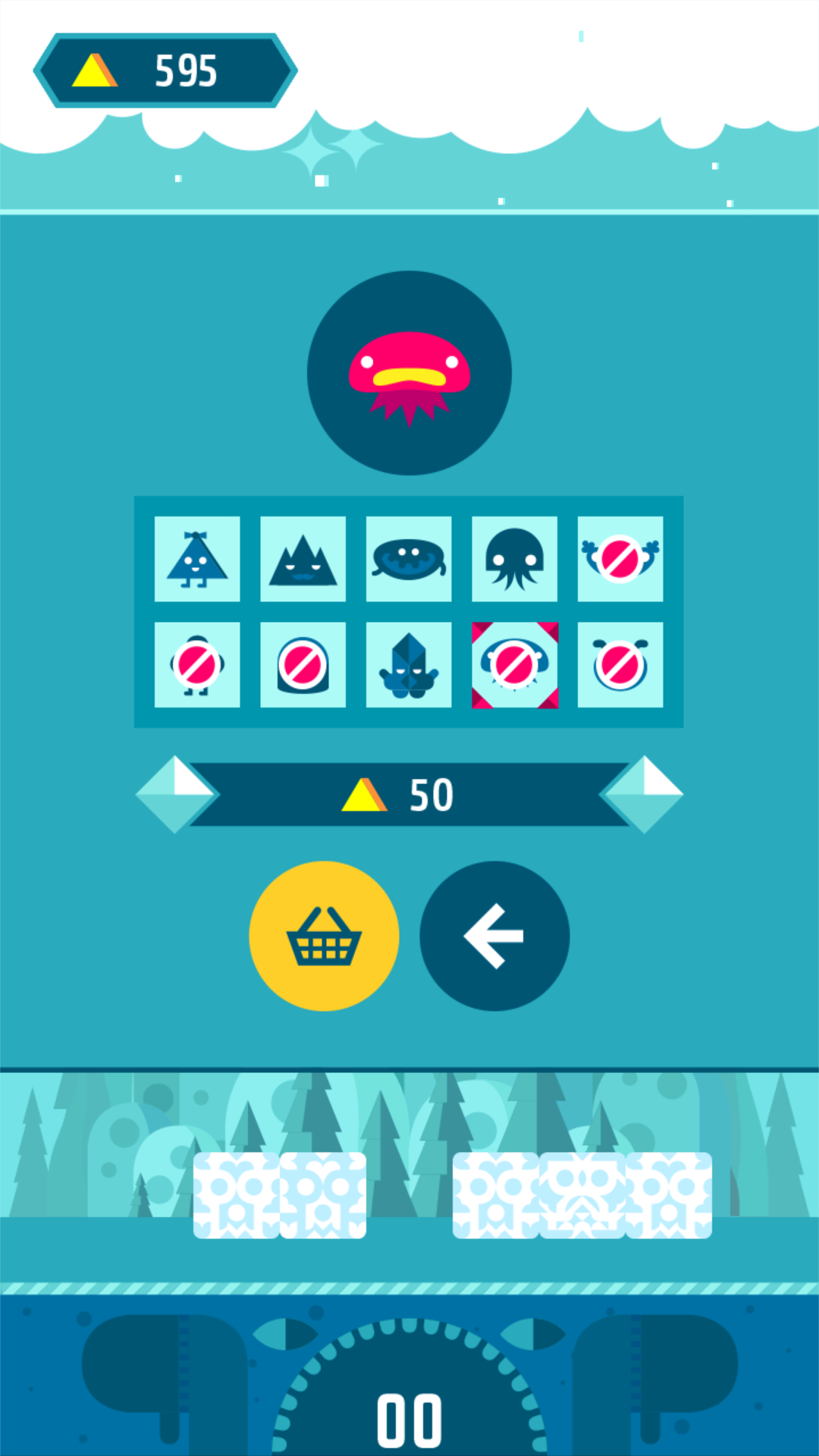Image resolution: width=819 pixels, height=1456 pixels.
Task: Choose the mountain-shaped character with a mustache
Action: click(303, 560)
